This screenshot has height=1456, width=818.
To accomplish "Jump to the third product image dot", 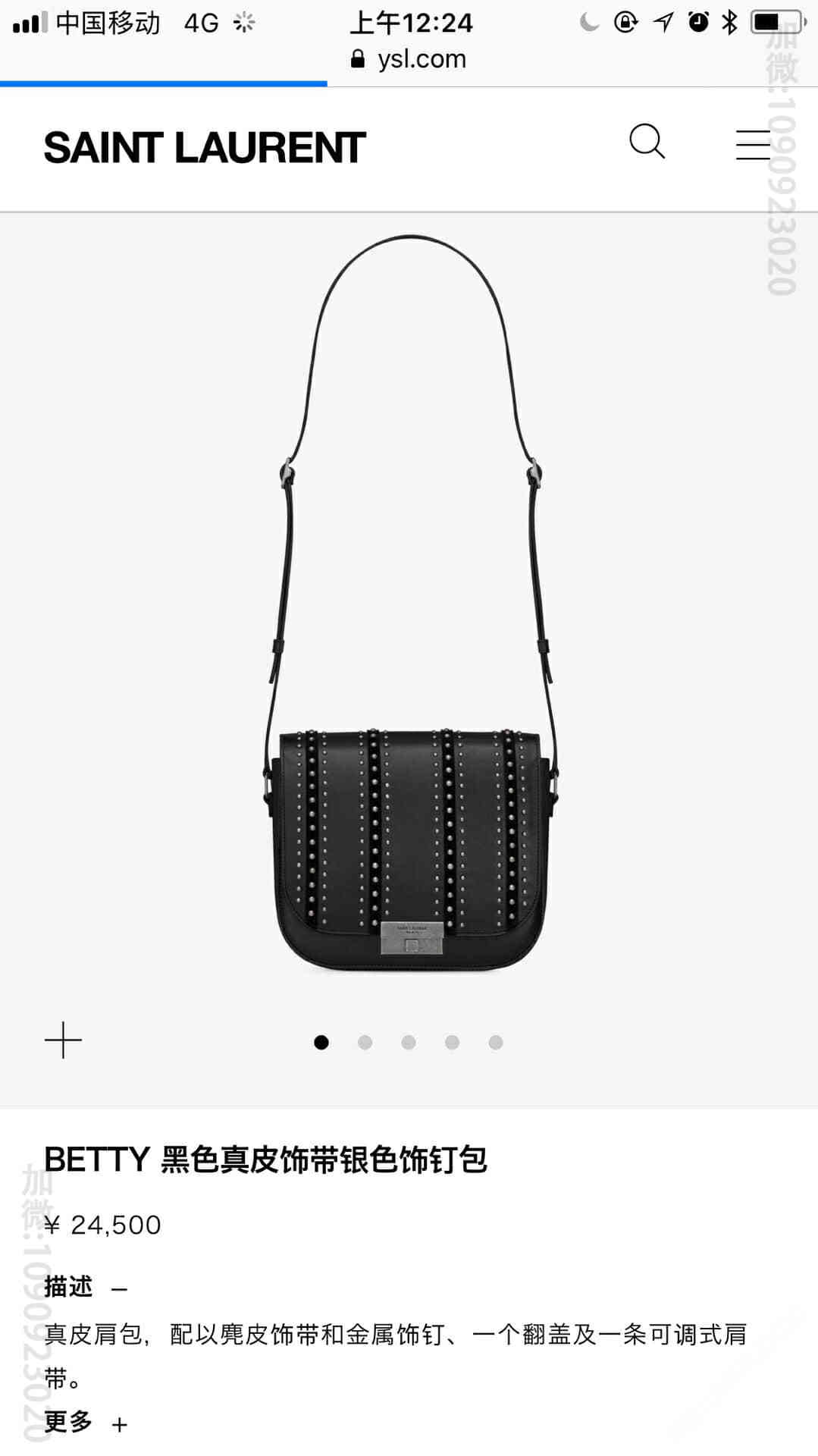I will click(409, 1043).
